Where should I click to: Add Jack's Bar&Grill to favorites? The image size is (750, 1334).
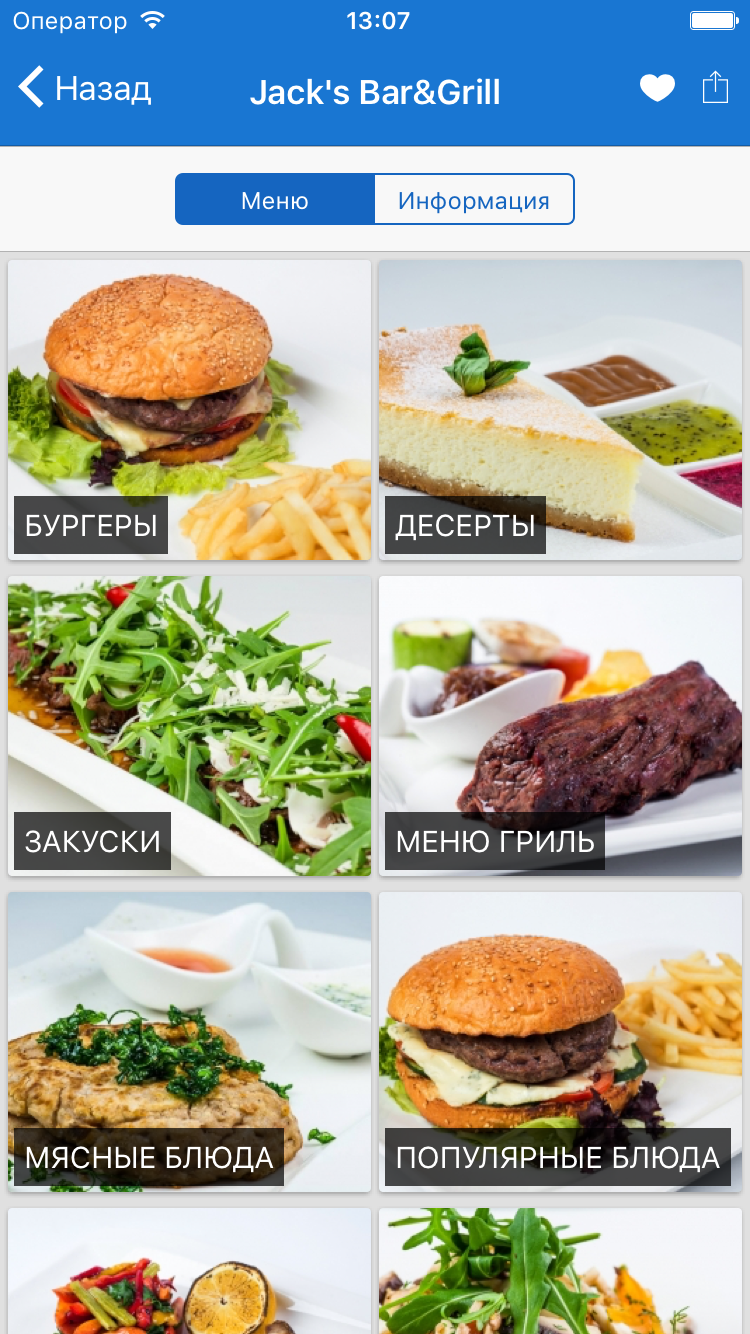coord(657,89)
